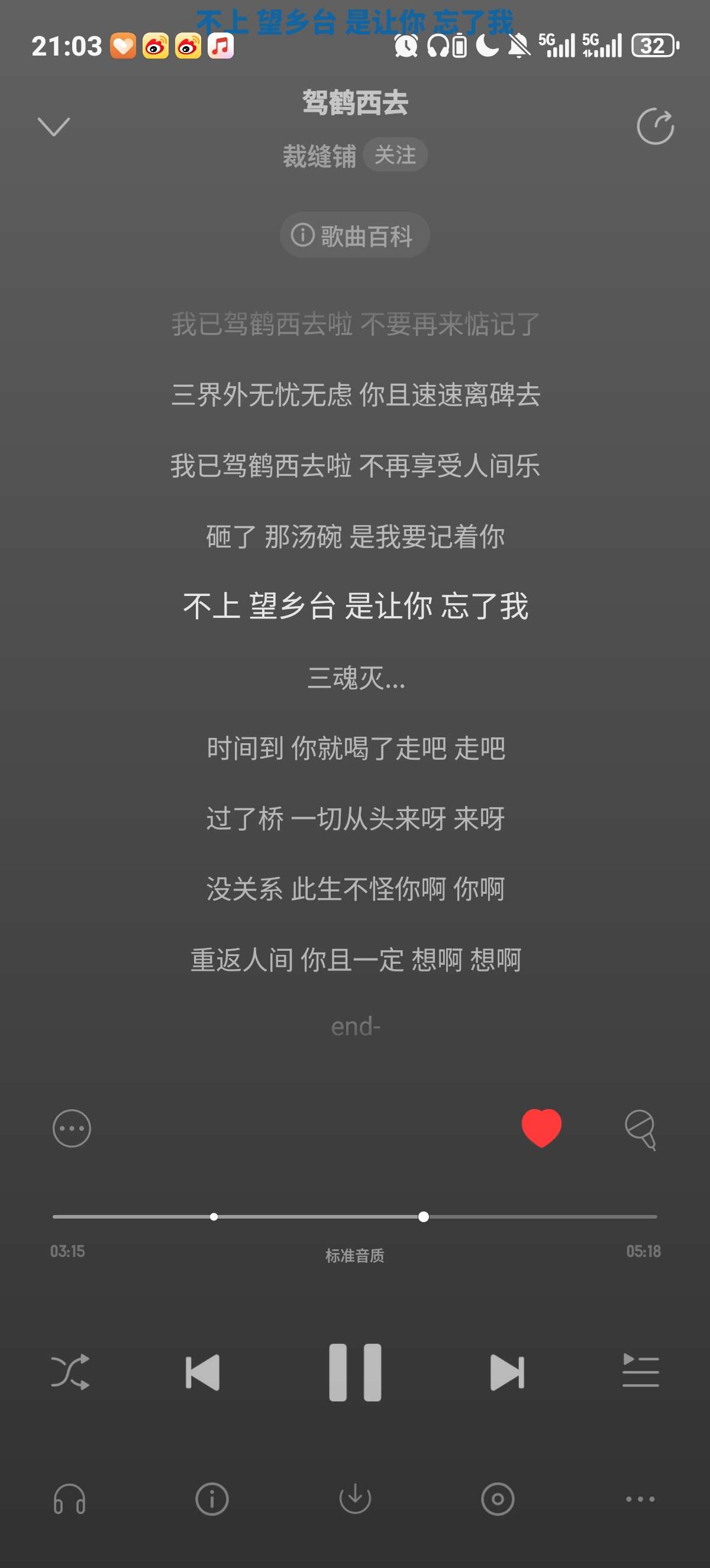Change audio quality via 标准音质
This screenshot has width=710, height=1568.
[354, 1255]
